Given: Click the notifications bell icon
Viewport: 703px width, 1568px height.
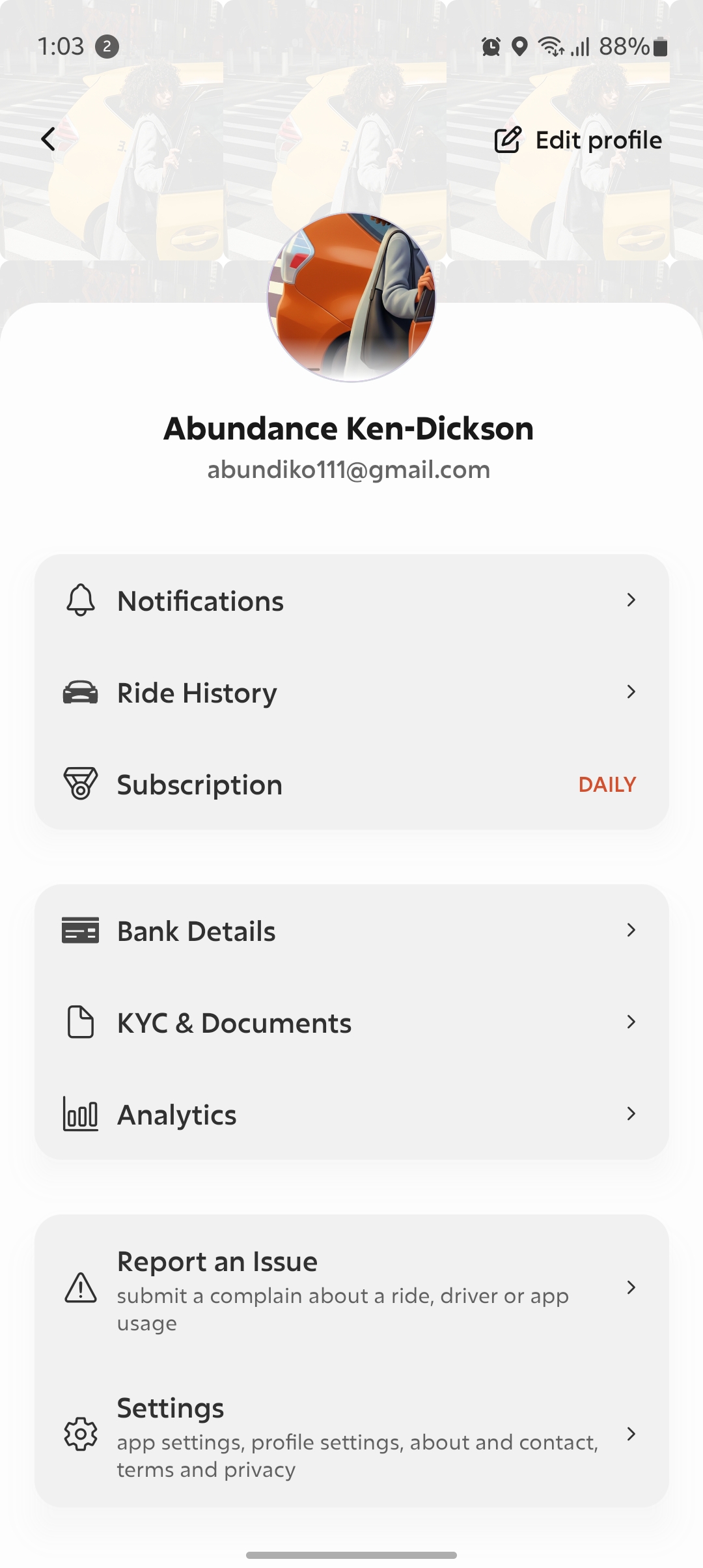Looking at the screenshot, I should coord(79,600).
